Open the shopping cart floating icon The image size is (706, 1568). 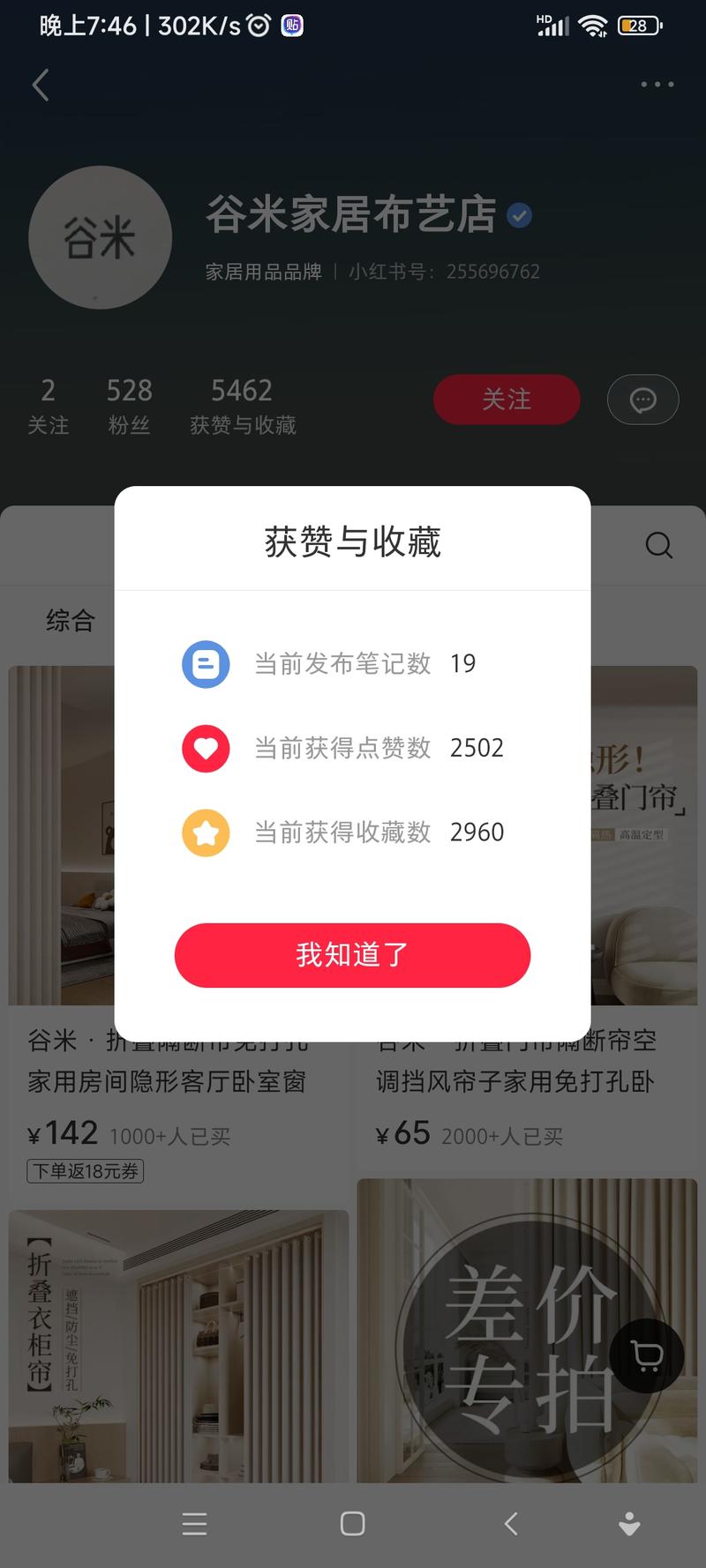(646, 1357)
